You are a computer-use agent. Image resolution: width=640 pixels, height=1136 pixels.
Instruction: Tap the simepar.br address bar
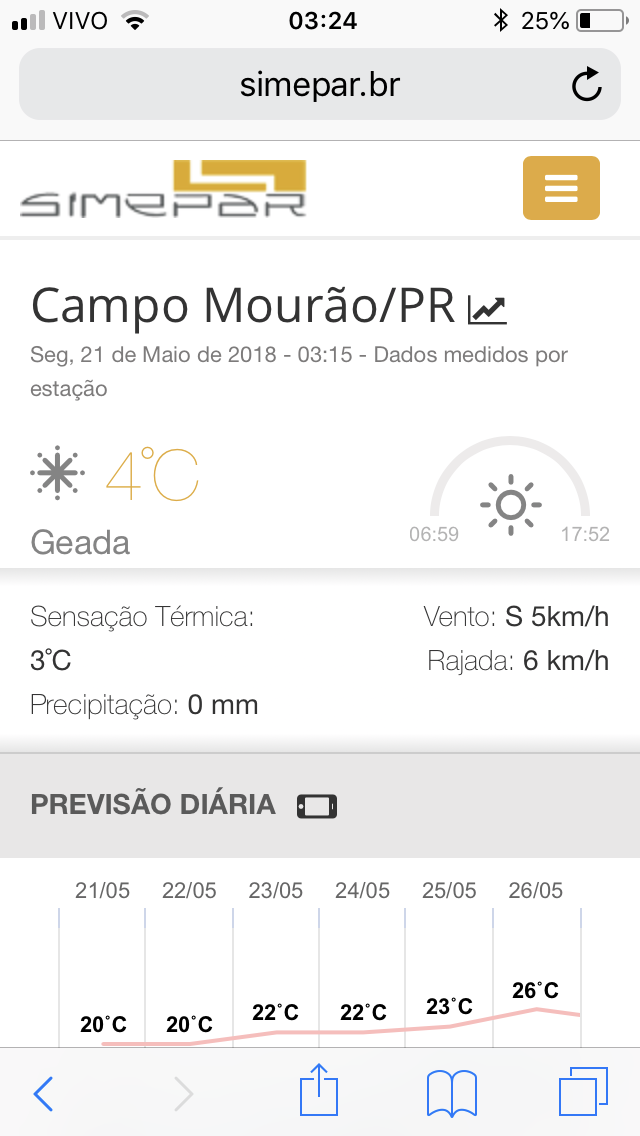[320, 85]
